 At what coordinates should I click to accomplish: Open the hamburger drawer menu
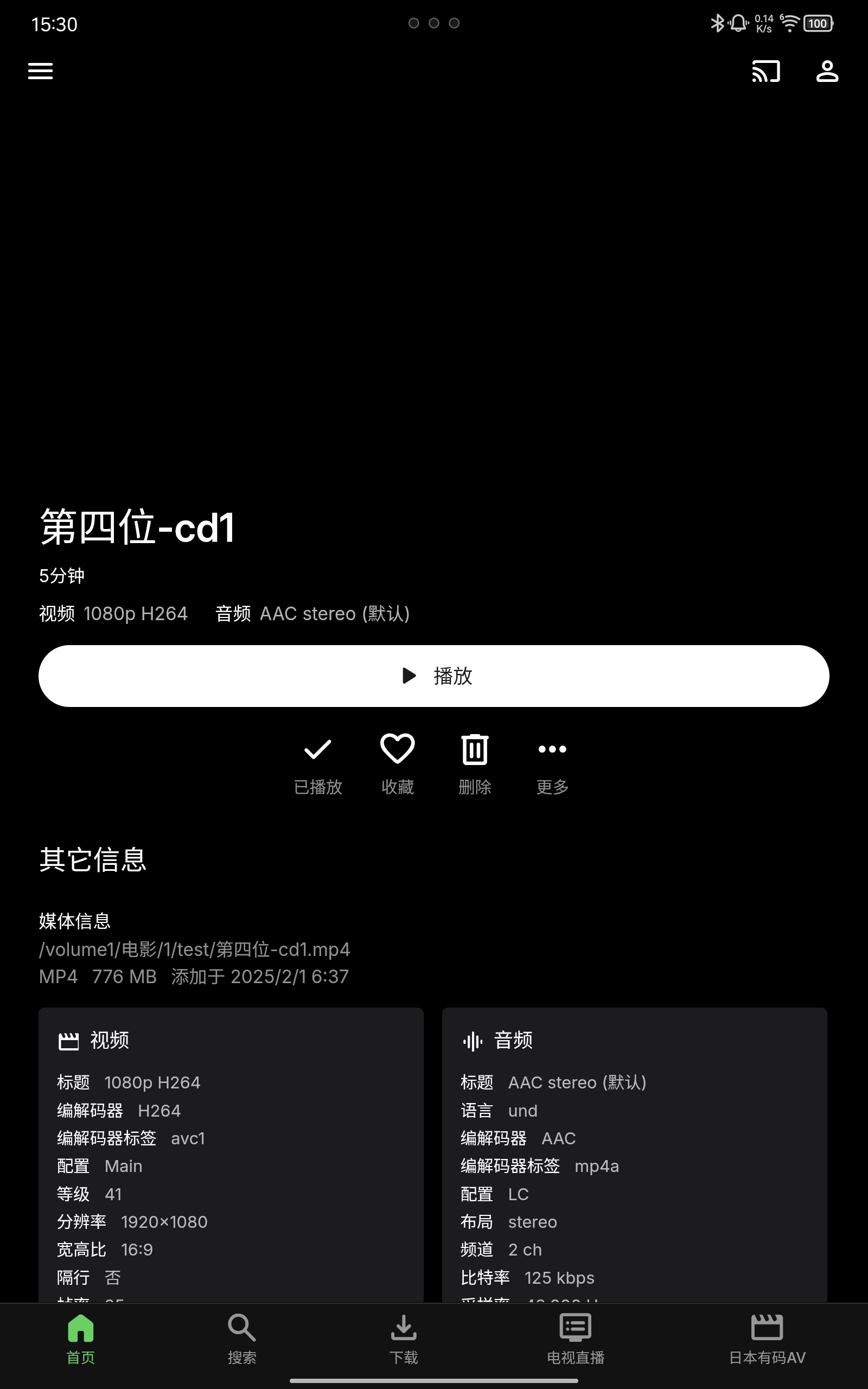coord(40,71)
